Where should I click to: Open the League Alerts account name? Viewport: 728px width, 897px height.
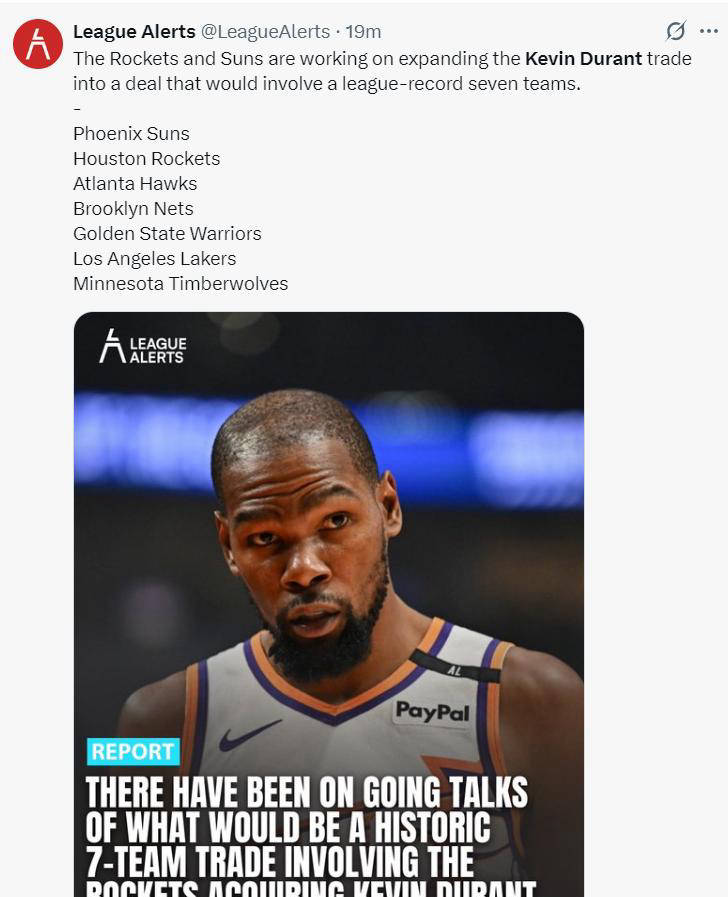(134, 32)
